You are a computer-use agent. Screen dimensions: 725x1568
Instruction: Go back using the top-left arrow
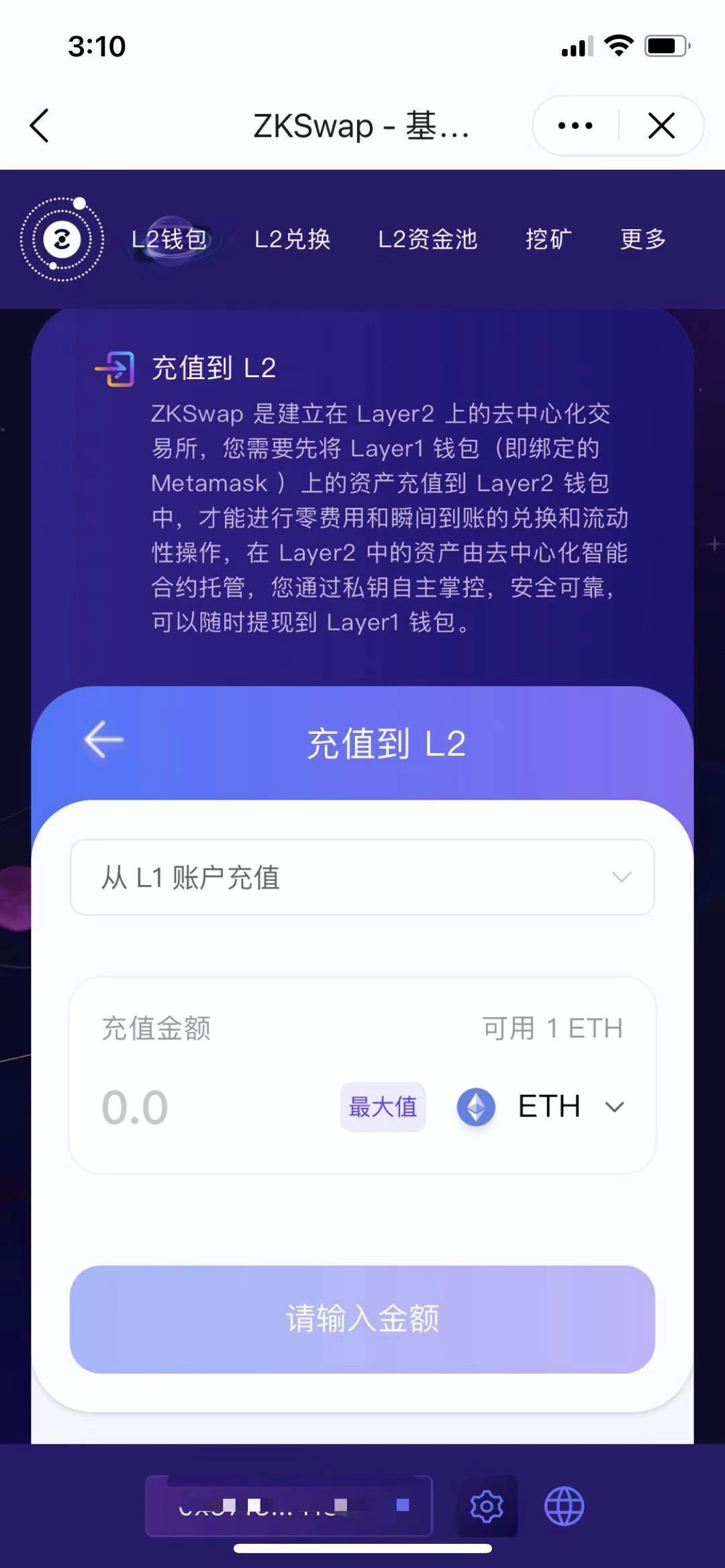pos(40,125)
